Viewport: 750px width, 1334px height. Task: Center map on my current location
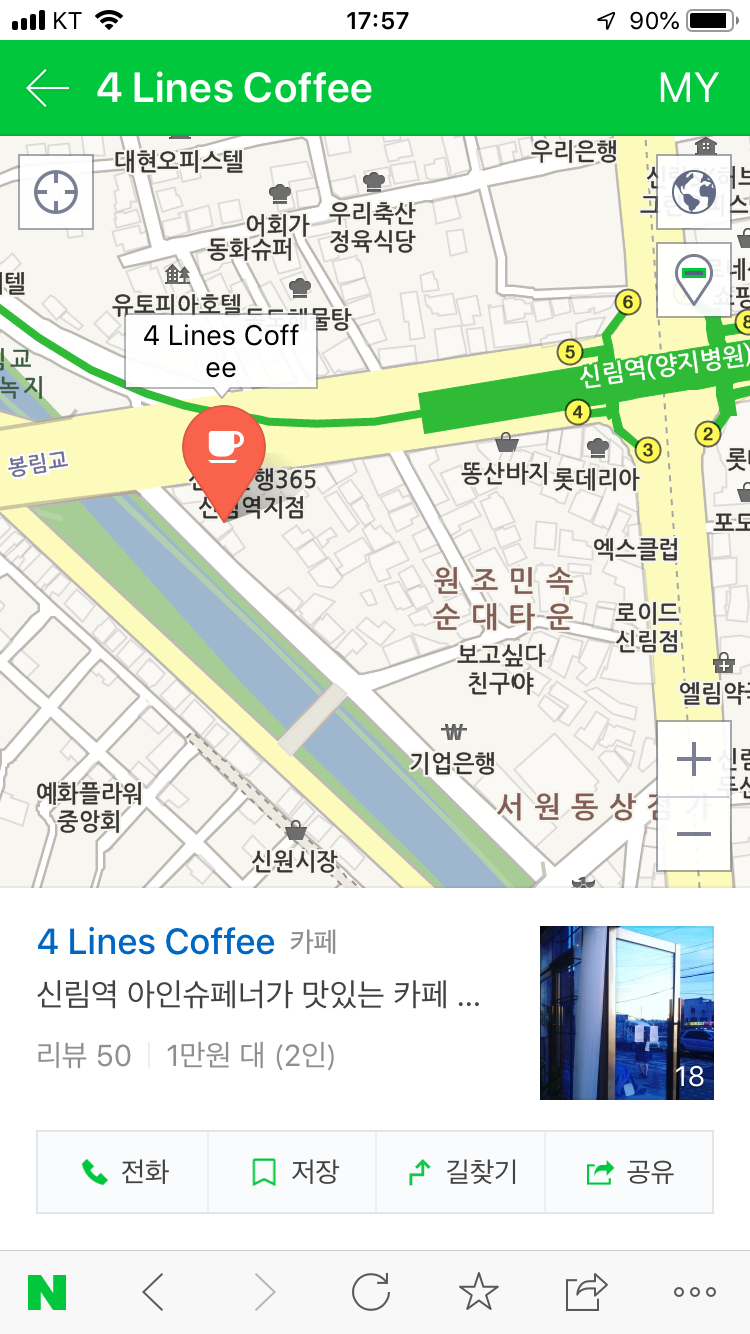tap(56, 192)
